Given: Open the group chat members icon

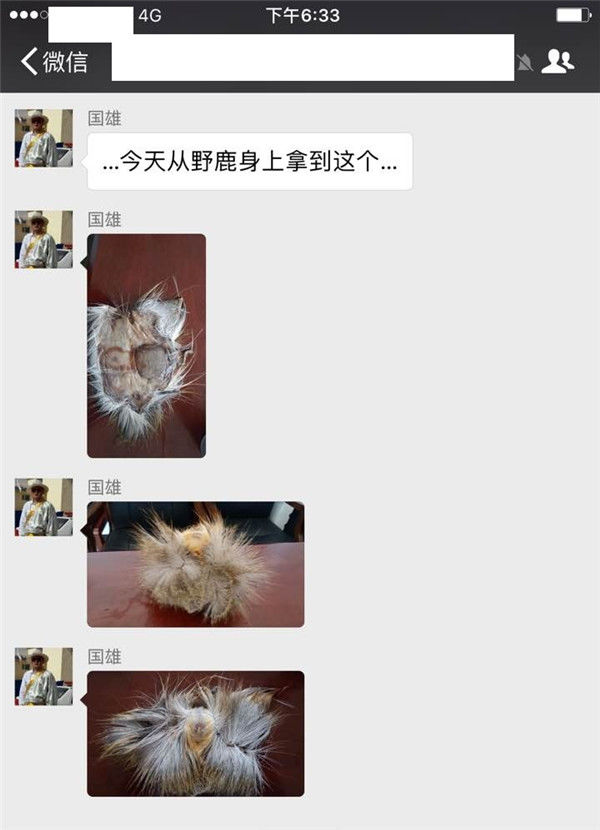Looking at the screenshot, I should click(x=557, y=62).
